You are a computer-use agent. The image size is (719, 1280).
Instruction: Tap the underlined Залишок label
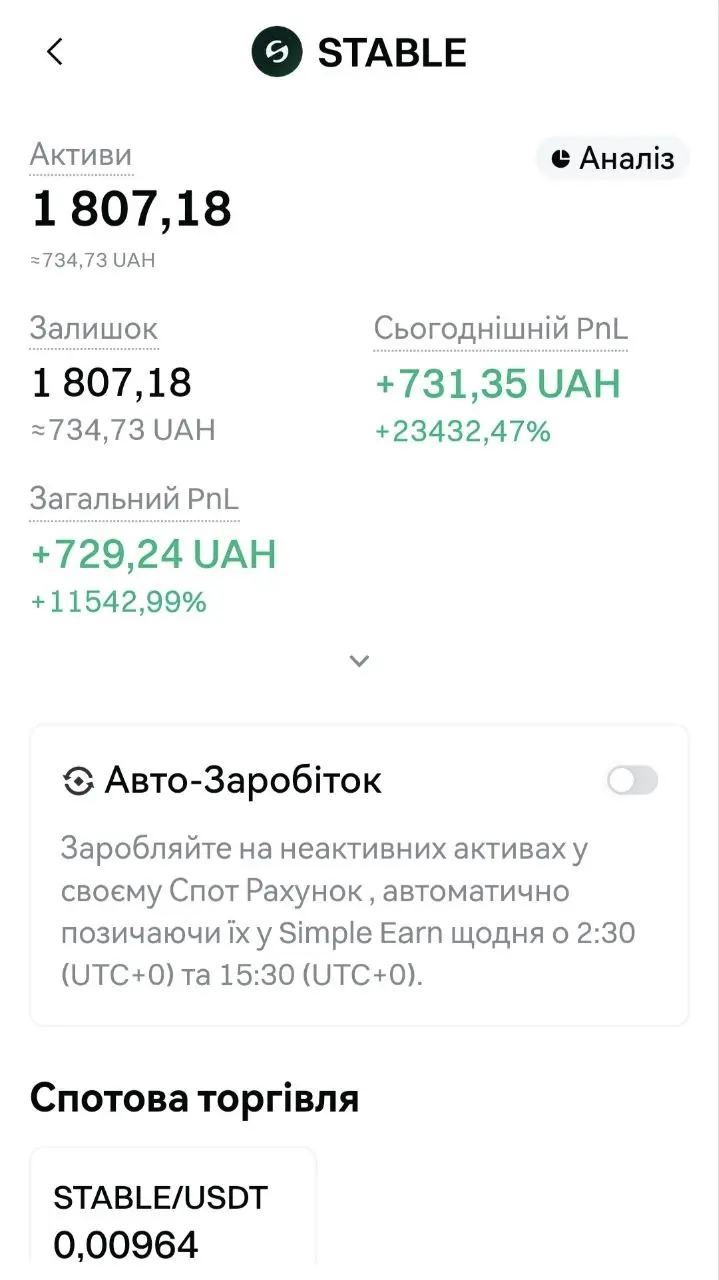click(93, 328)
